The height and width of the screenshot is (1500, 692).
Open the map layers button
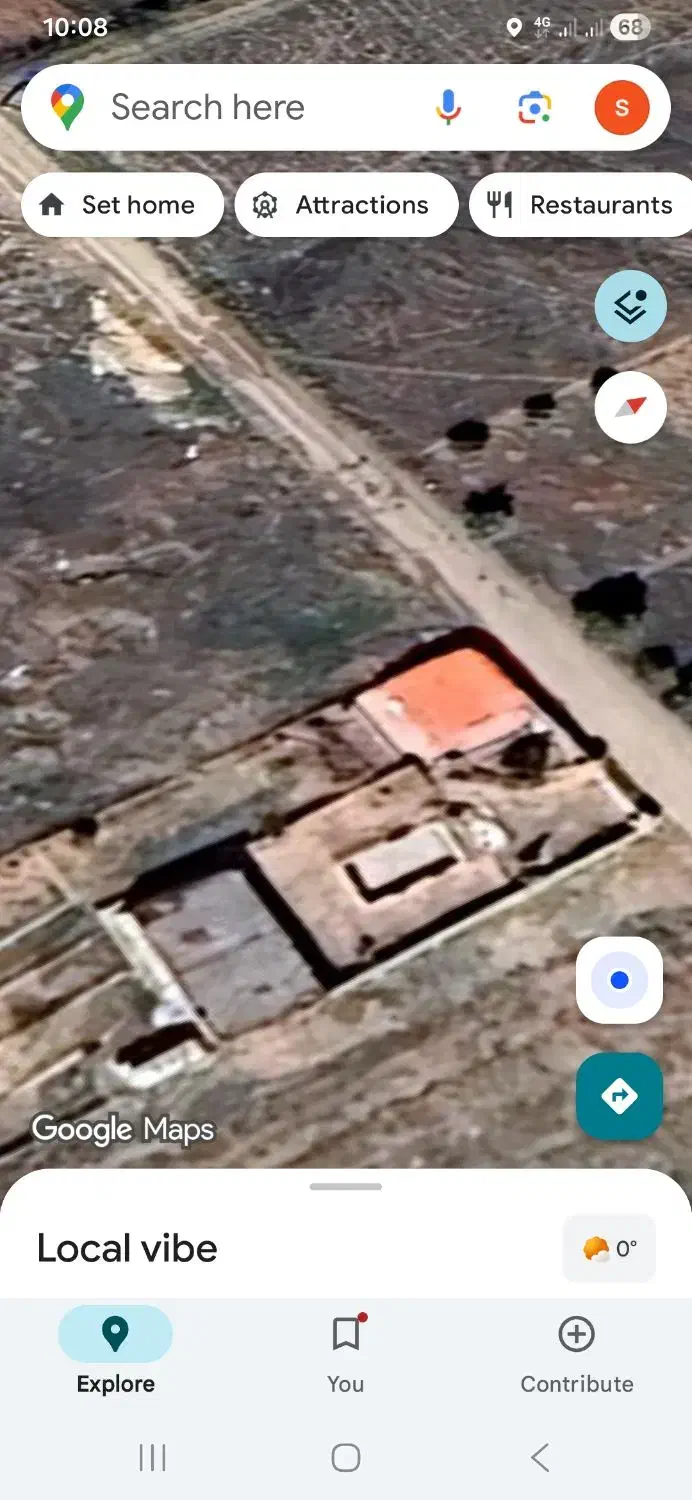[630, 306]
